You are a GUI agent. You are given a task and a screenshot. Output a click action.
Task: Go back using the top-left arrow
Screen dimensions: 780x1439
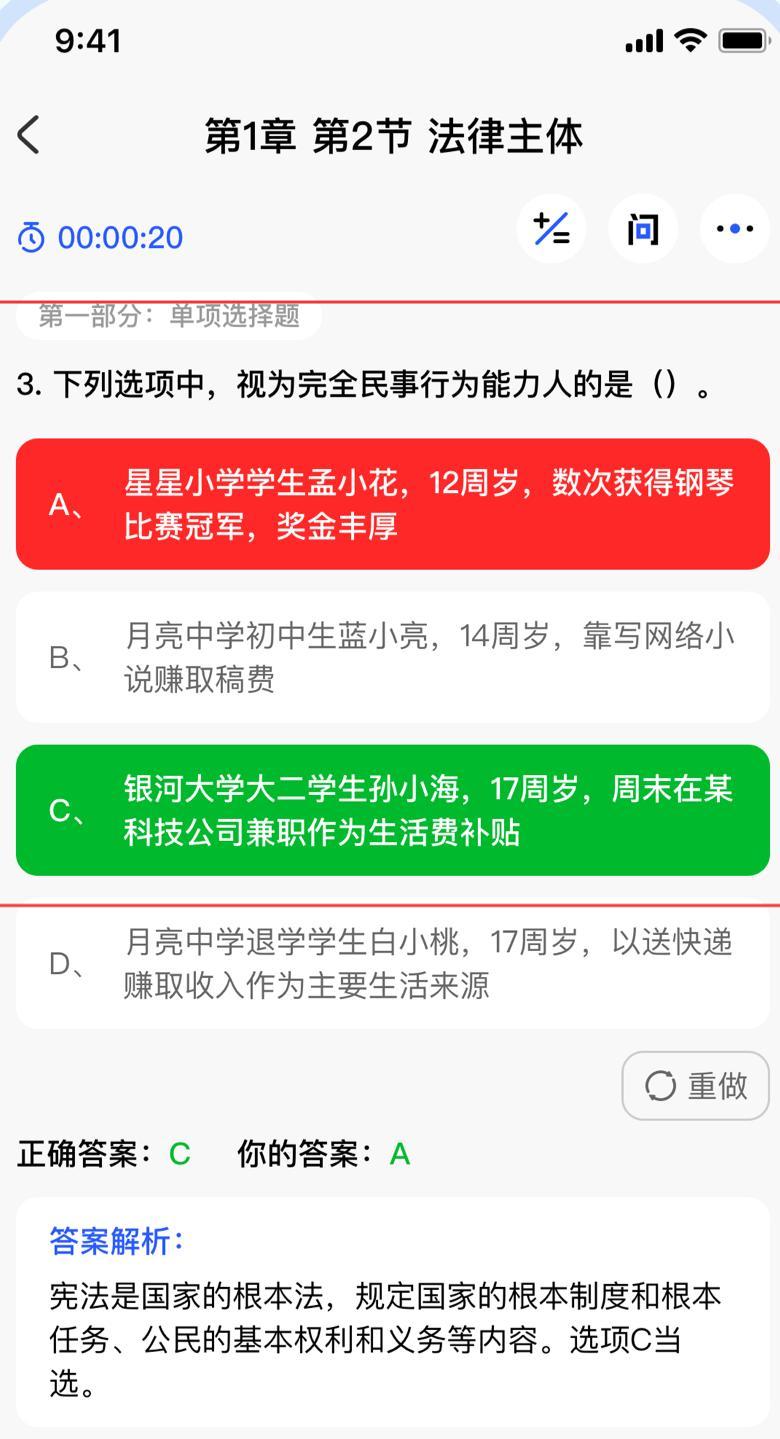click(30, 135)
